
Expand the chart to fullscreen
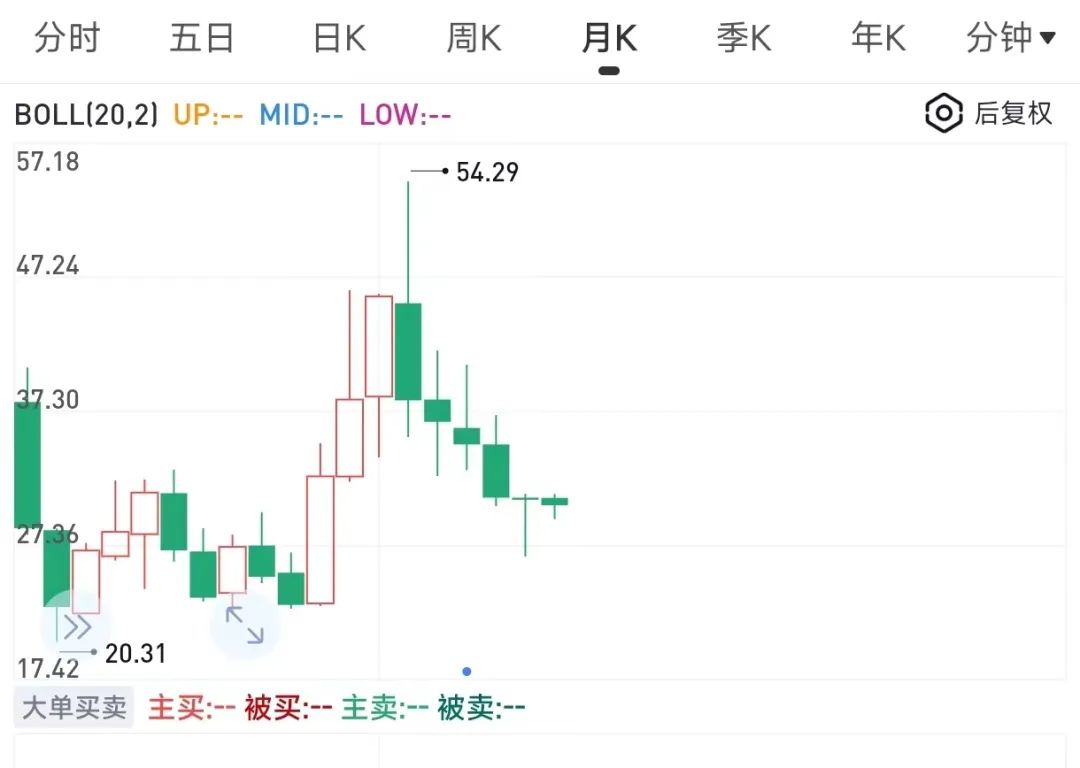[245, 626]
